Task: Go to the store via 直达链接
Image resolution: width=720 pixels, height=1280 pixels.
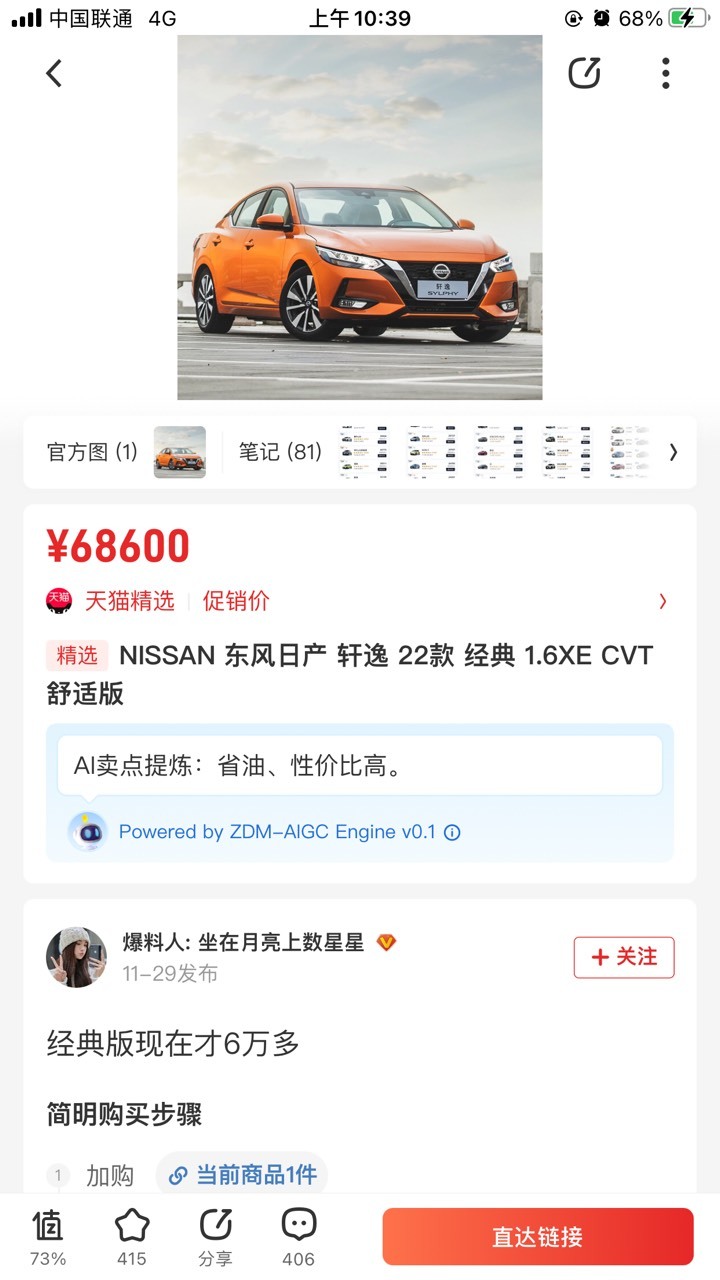Action: (x=538, y=1237)
